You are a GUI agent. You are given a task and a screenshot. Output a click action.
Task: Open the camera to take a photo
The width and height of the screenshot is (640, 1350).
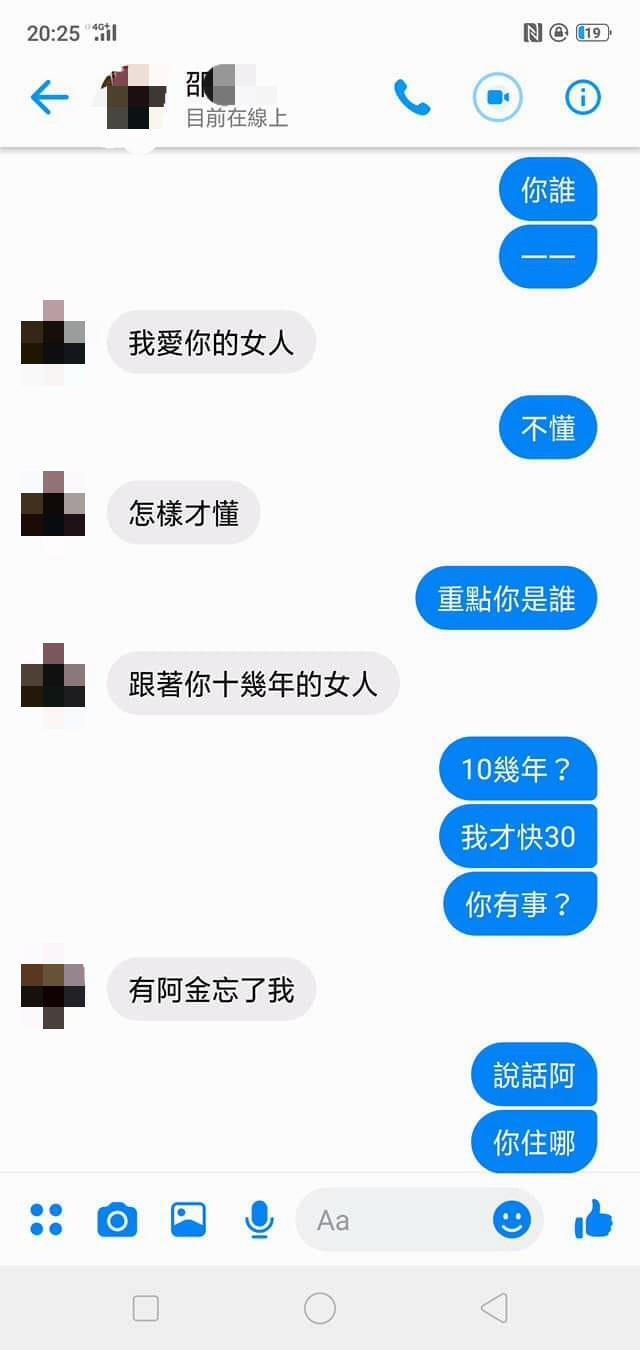[x=117, y=1220]
